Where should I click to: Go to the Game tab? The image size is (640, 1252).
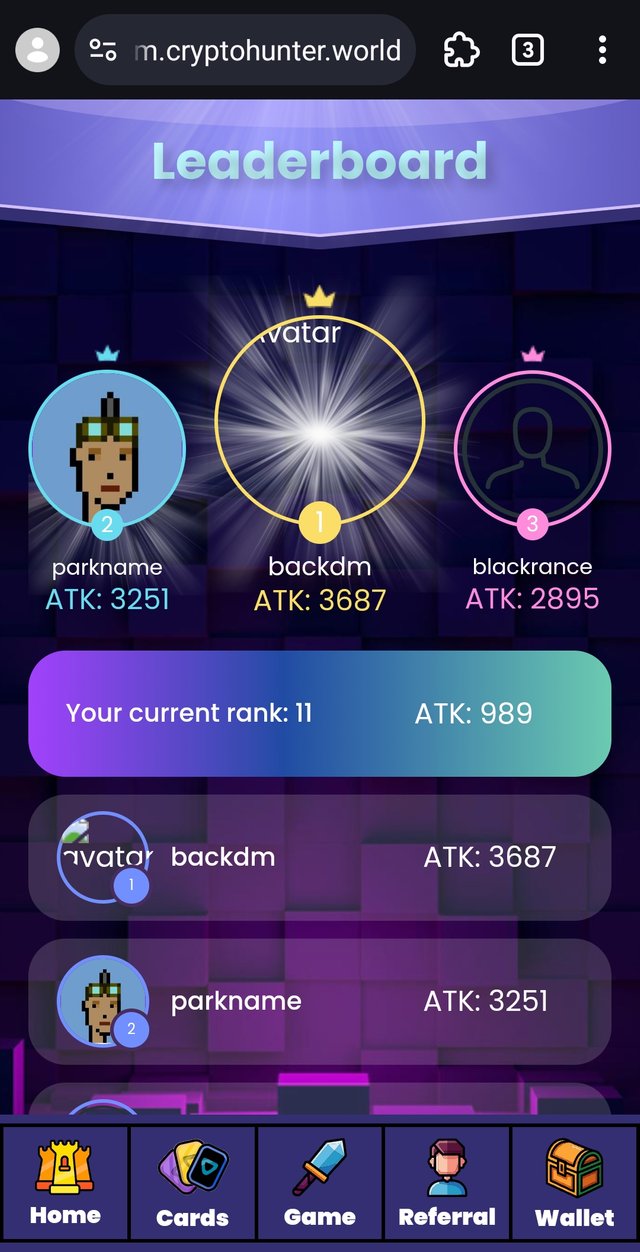click(x=320, y=1183)
